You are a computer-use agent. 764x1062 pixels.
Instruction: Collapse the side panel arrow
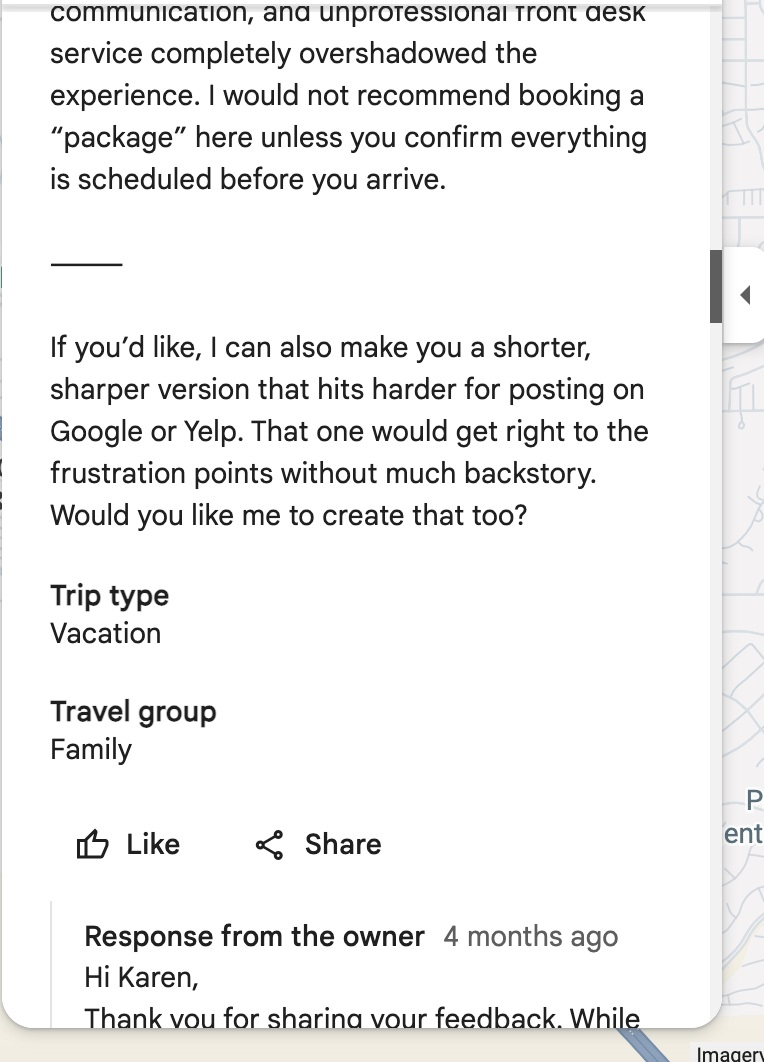pos(744,295)
